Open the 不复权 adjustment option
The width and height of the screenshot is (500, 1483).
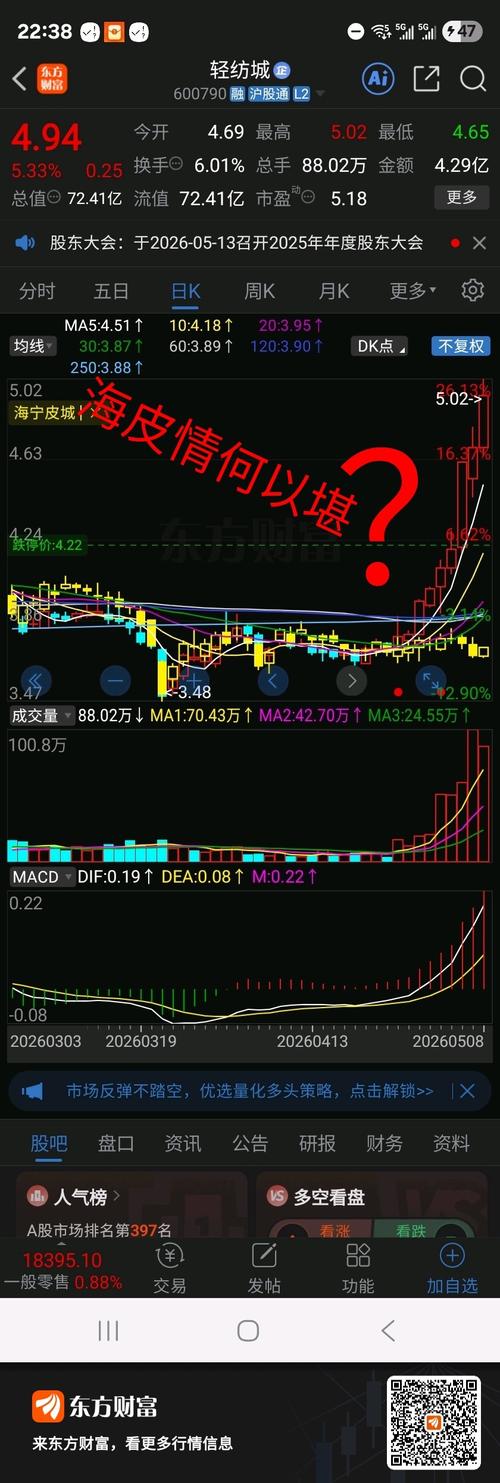point(461,346)
